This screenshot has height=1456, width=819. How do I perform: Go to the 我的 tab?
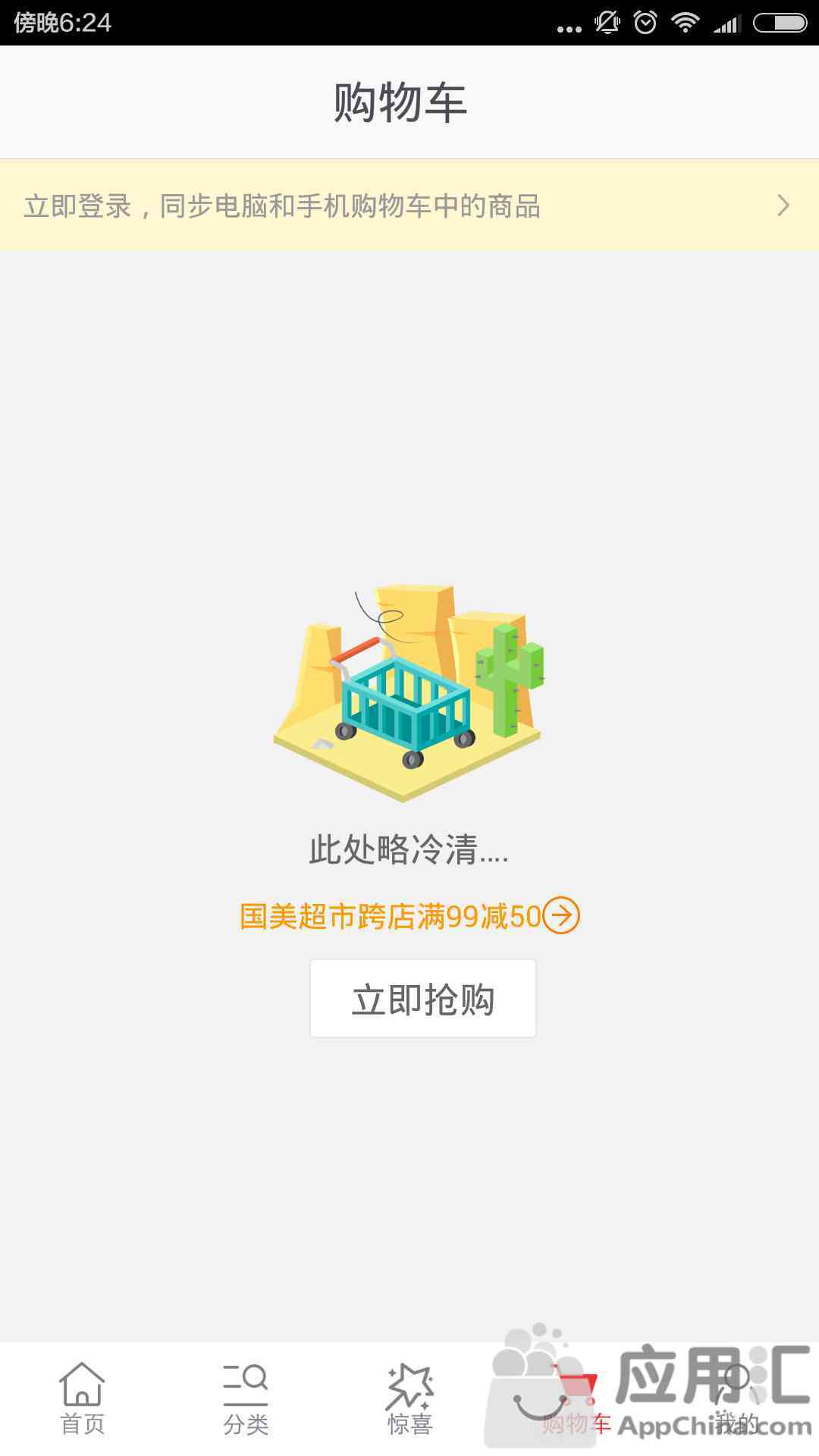coord(736,1399)
